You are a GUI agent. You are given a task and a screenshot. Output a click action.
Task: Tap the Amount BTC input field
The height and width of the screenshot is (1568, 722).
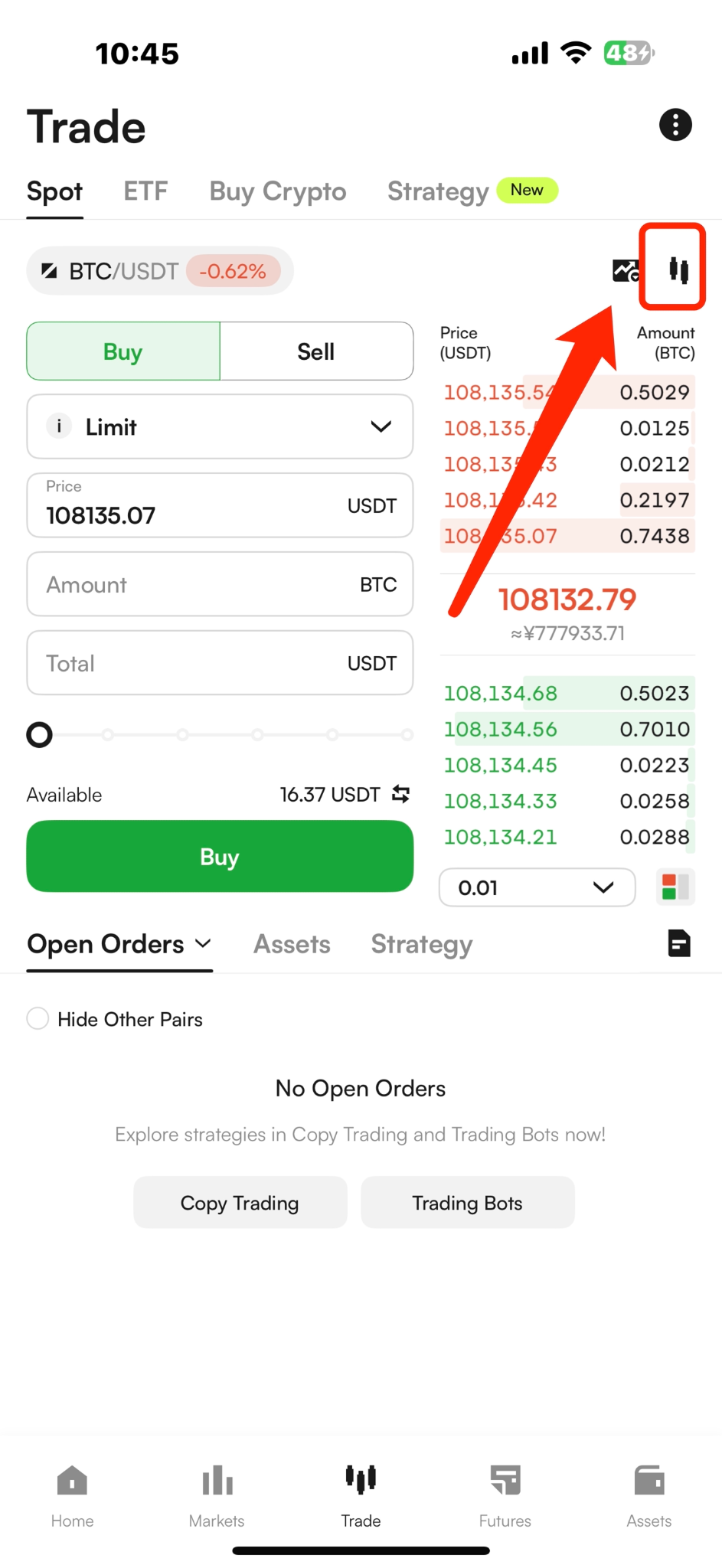[220, 584]
